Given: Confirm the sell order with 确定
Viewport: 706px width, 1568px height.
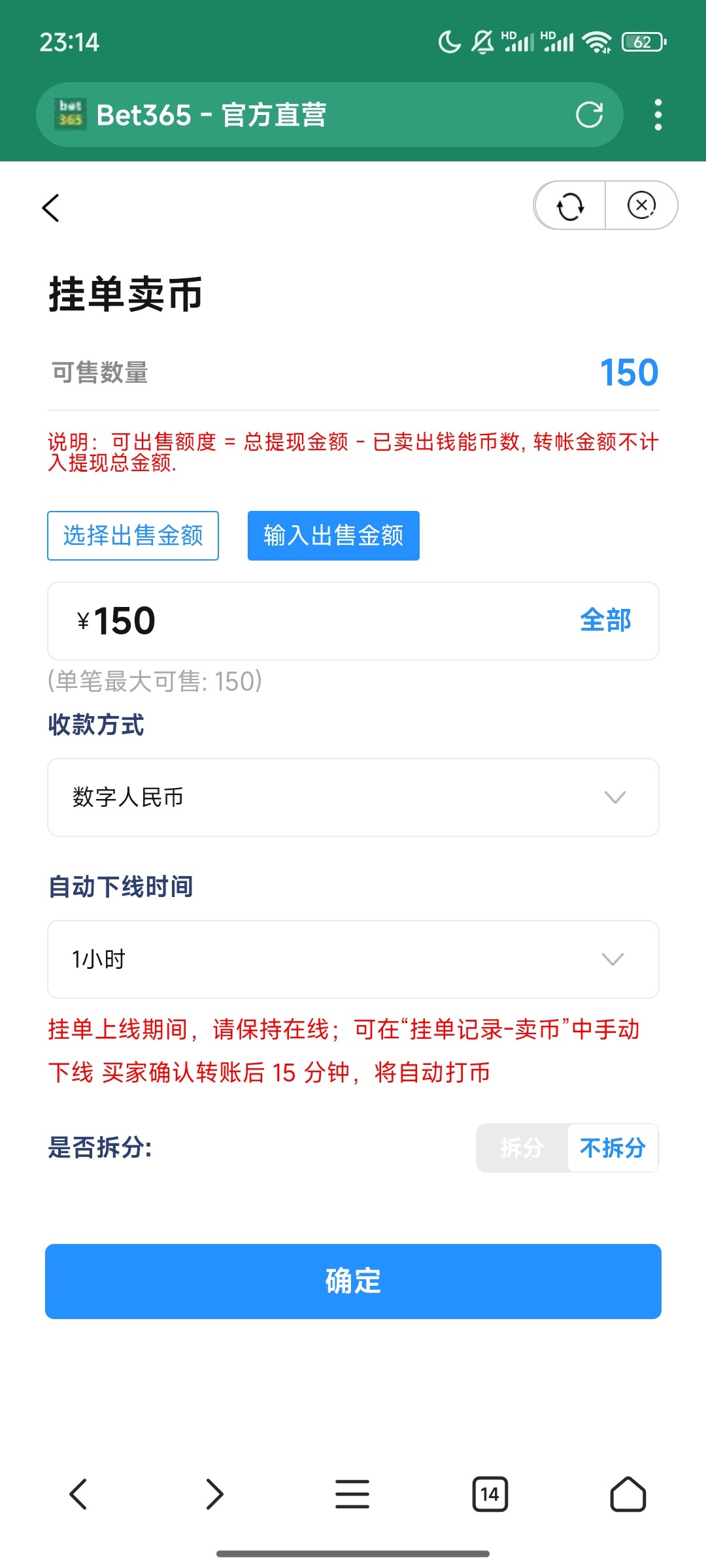Looking at the screenshot, I should (353, 1281).
